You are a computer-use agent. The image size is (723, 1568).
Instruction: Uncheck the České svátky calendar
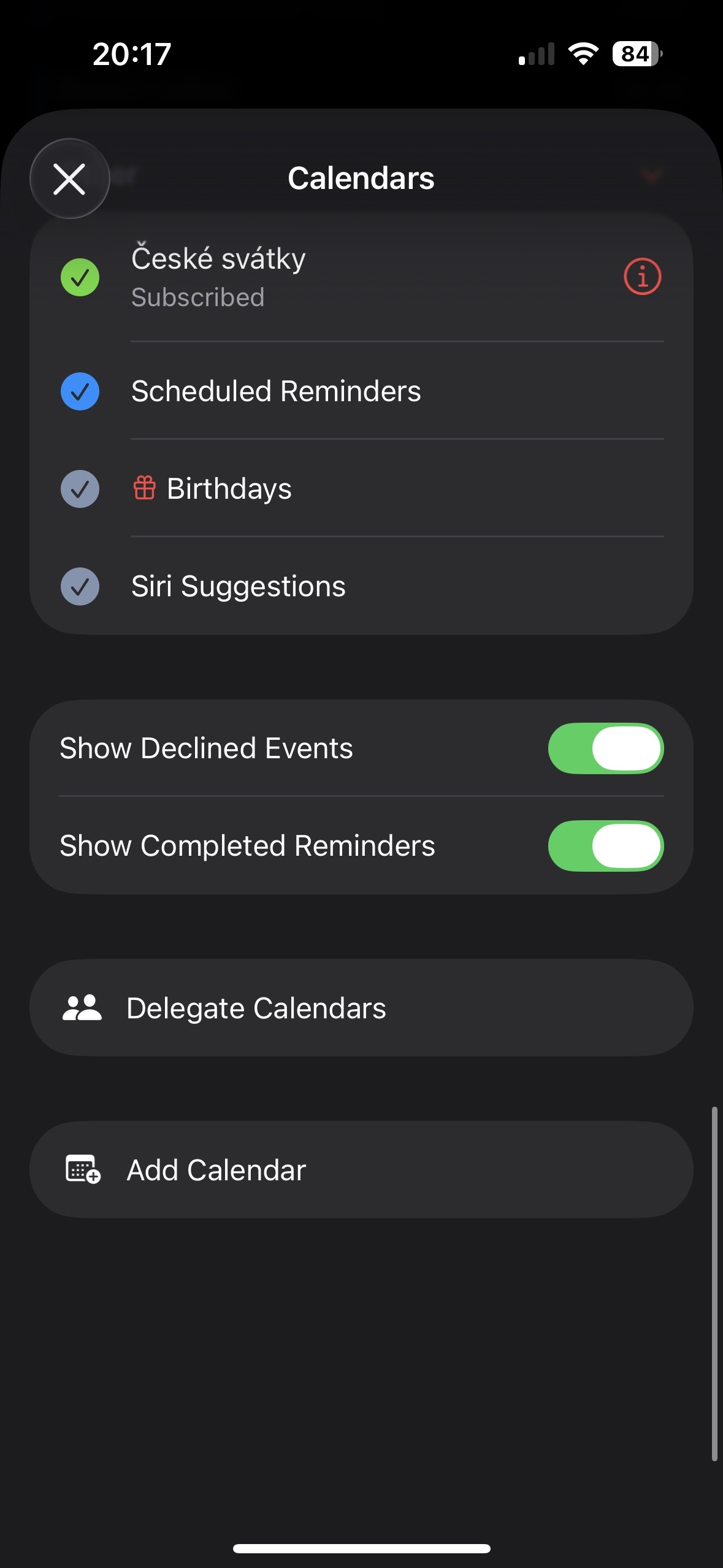pos(80,277)
